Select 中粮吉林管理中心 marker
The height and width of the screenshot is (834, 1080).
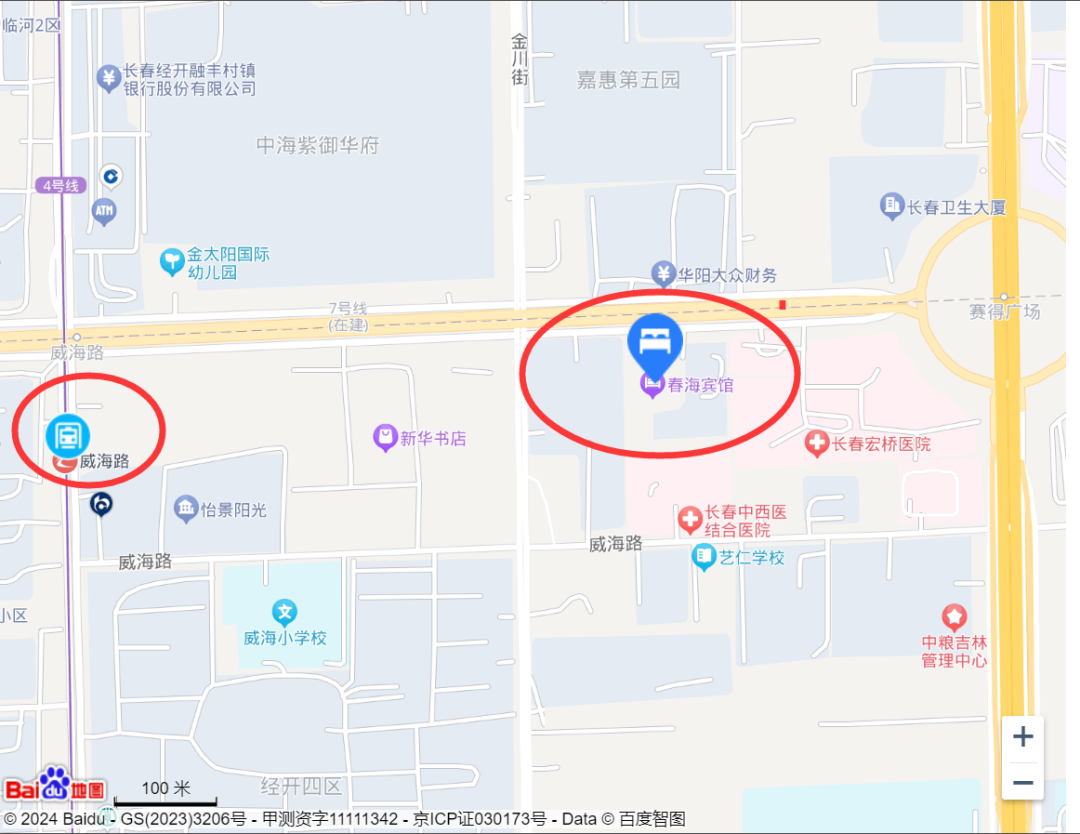[x=954, y=617]
